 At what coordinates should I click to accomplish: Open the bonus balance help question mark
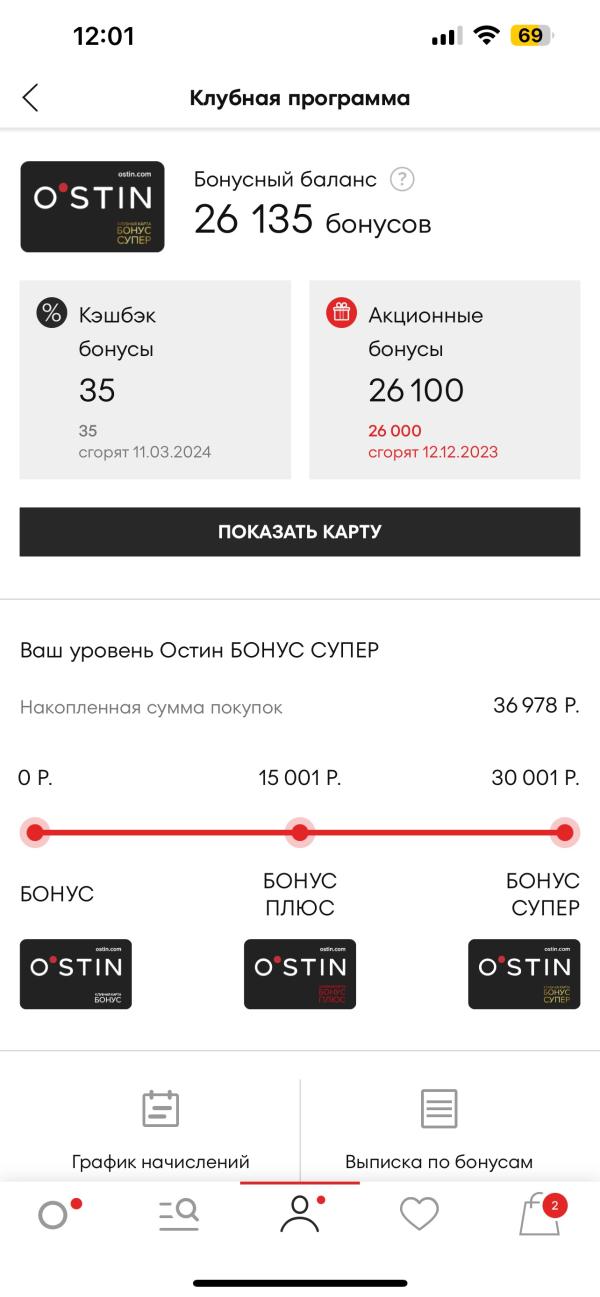[402, 180]
